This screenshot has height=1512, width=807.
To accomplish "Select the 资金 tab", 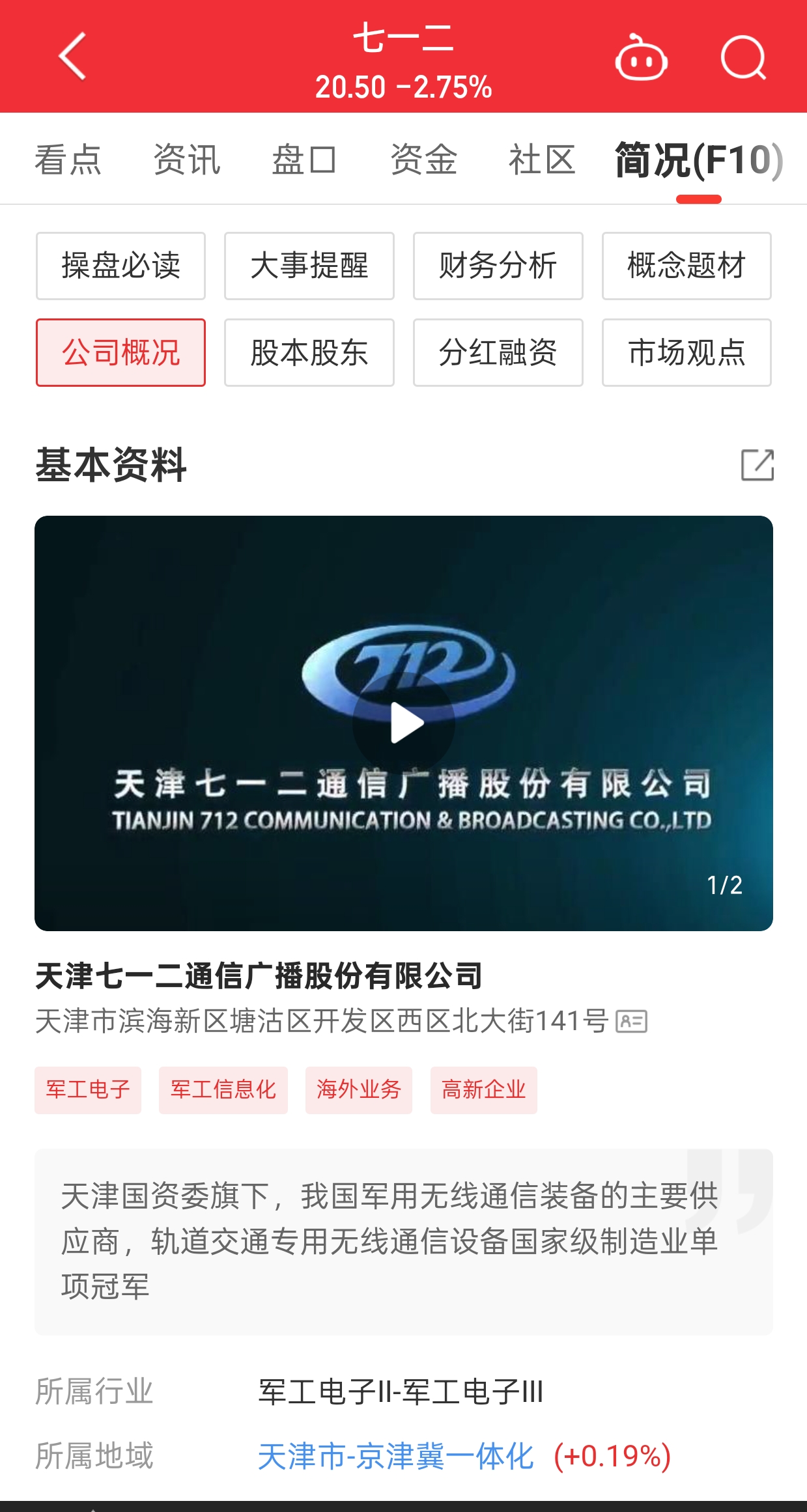I will pyautogui.click(x=423, y=160).
